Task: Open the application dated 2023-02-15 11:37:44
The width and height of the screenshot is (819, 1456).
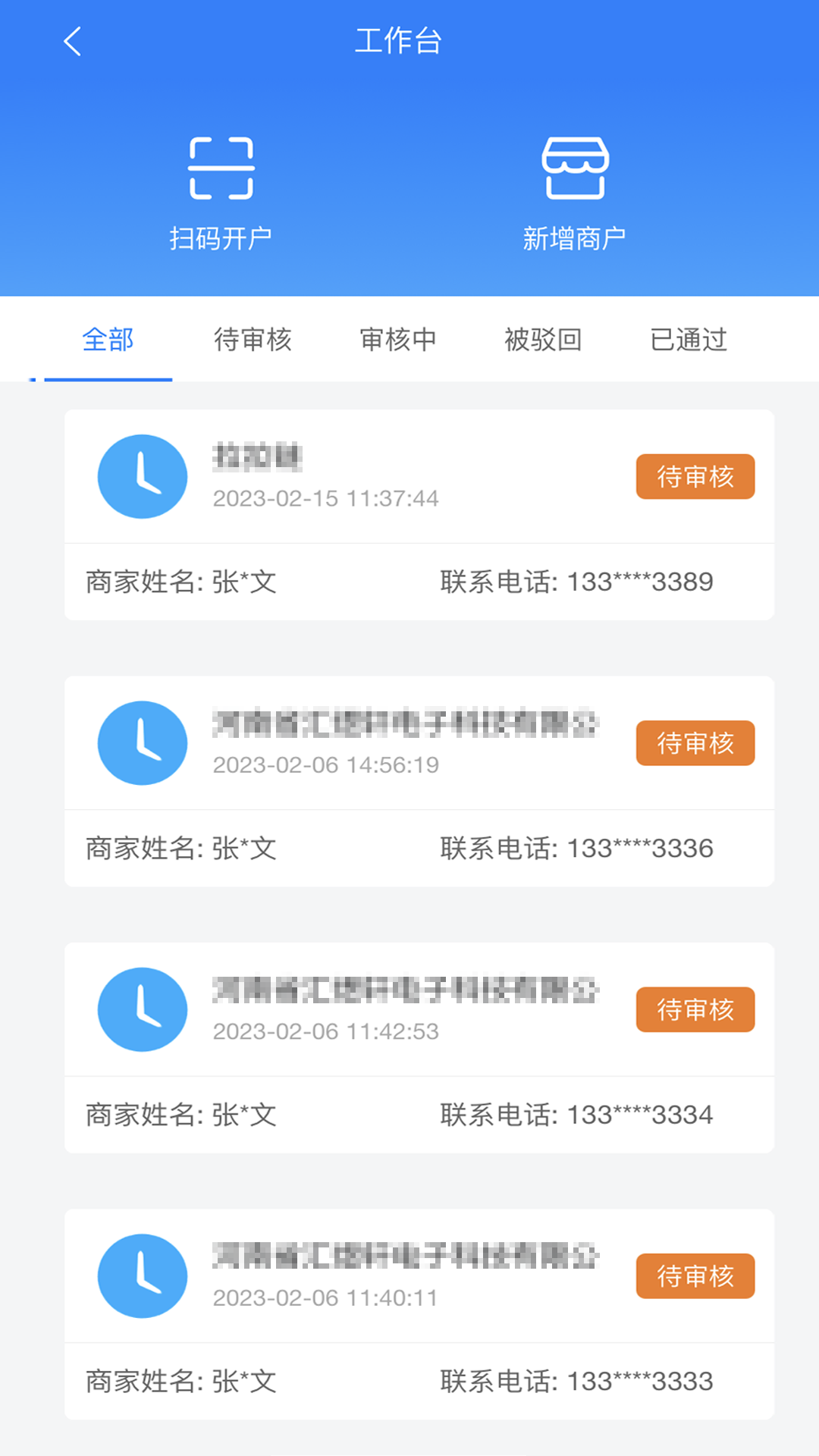Action: point(419,514)
